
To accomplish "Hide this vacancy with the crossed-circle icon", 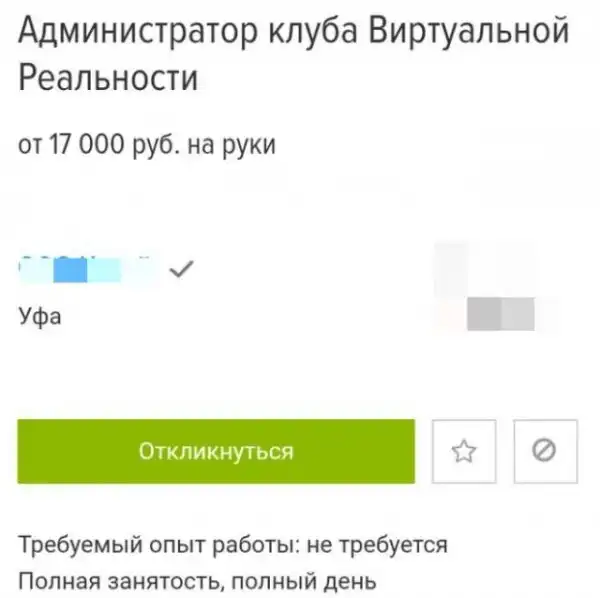I will tap(545, 451).
